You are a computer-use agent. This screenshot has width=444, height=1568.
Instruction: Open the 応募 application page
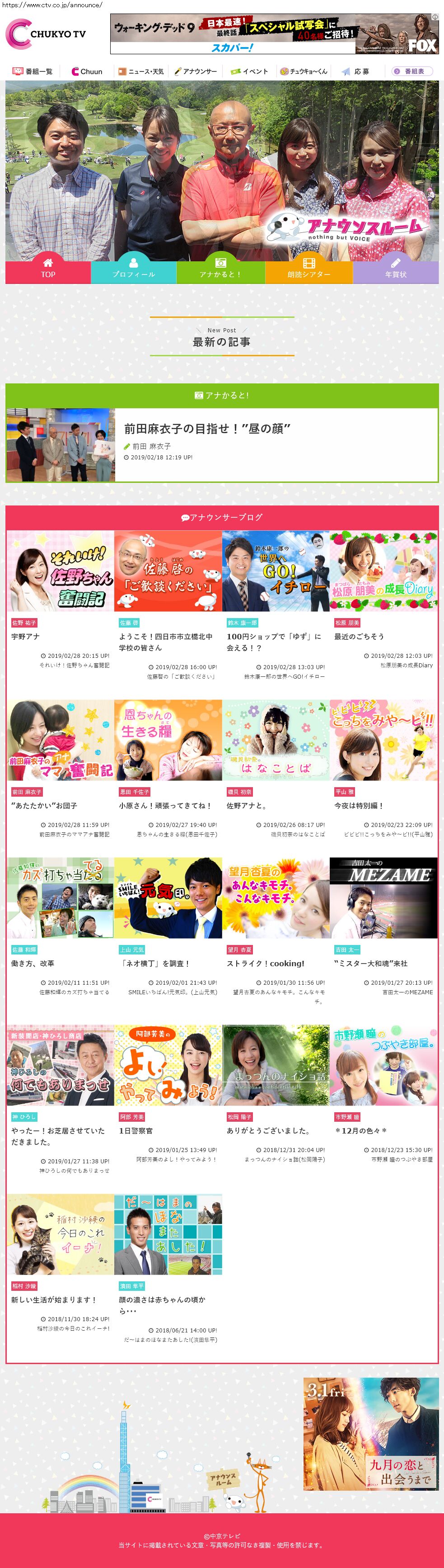pyautogui.click(x=356, y=71)
